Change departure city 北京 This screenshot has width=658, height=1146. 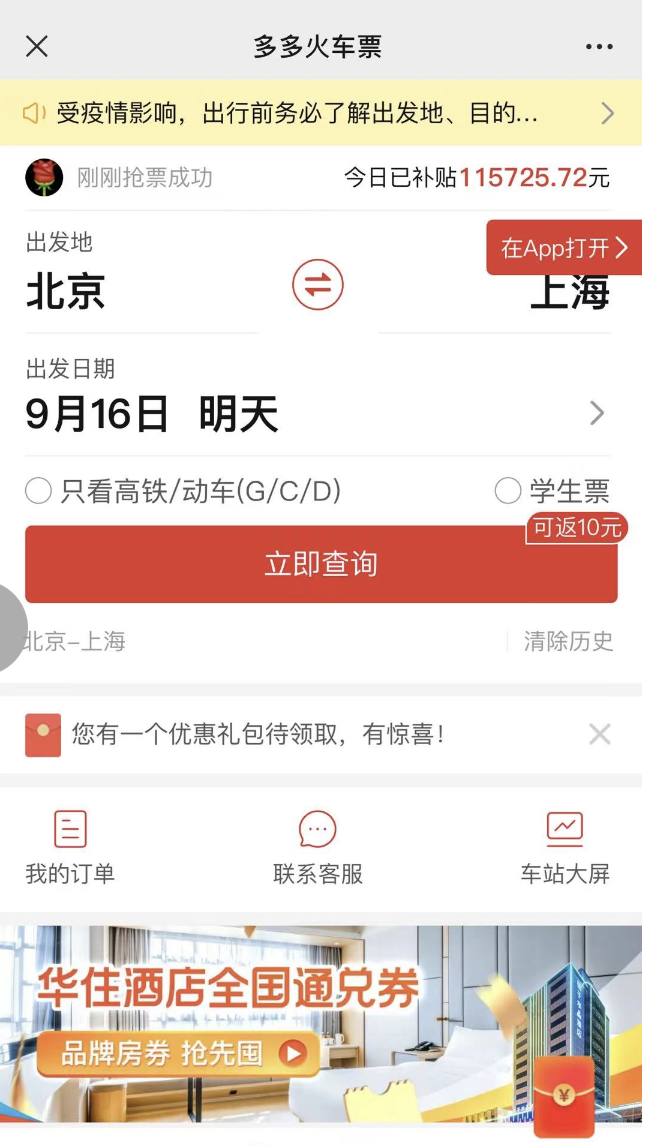66,292
